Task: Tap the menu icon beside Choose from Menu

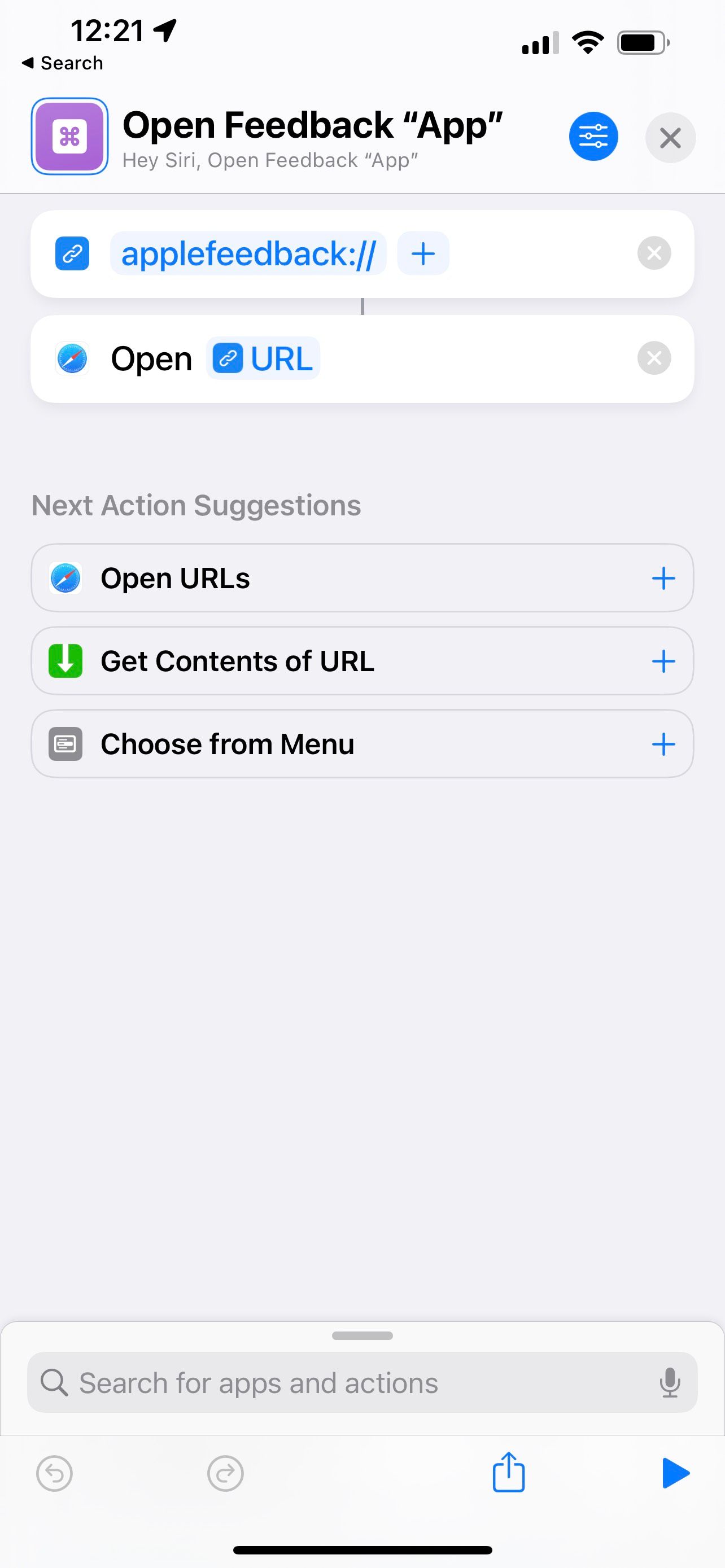Action: pyautogui.click(x=65, y=744)
